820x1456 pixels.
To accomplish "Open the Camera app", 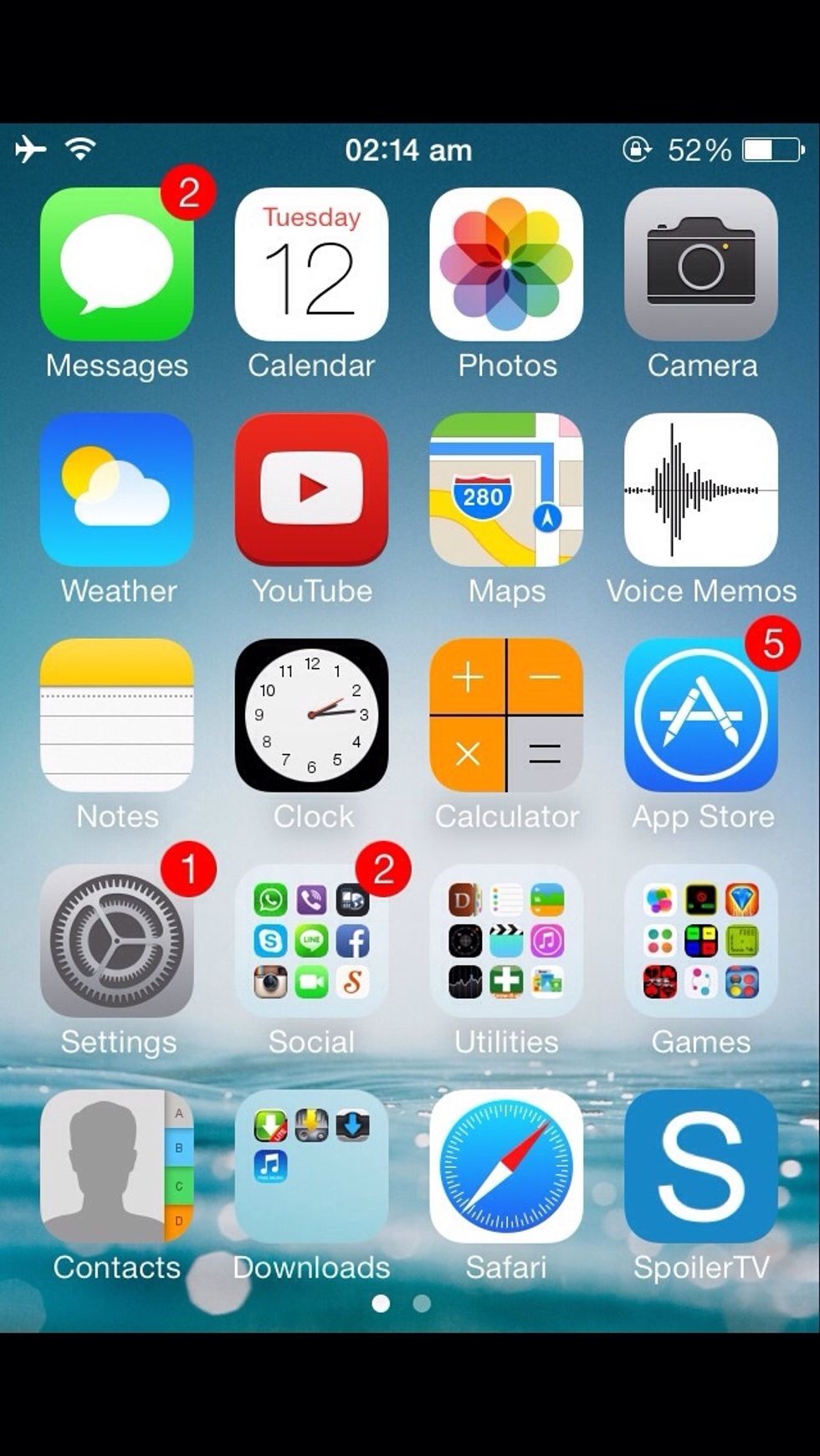I will coord(701,264).
